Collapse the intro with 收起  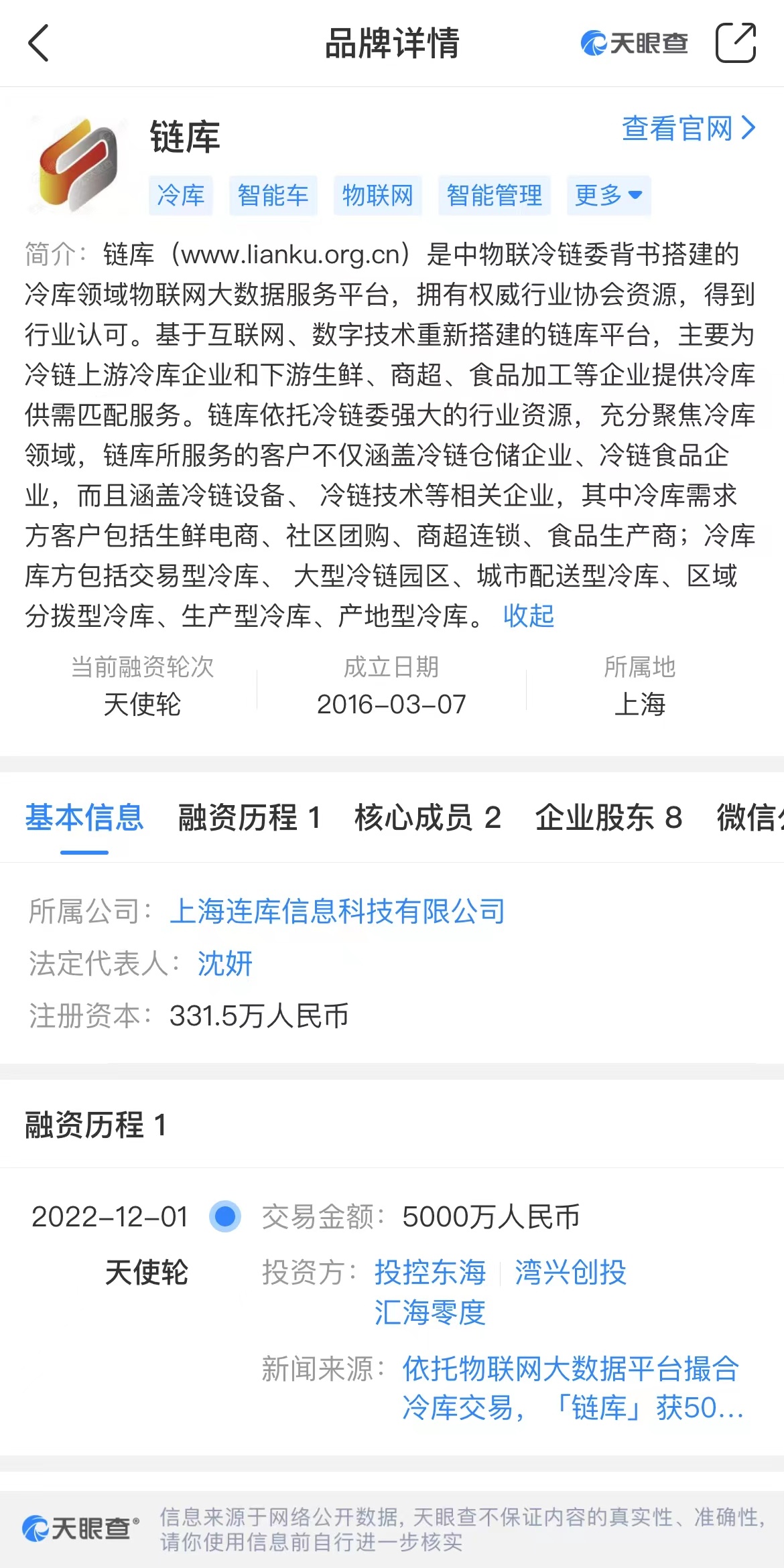pos(529,616)
